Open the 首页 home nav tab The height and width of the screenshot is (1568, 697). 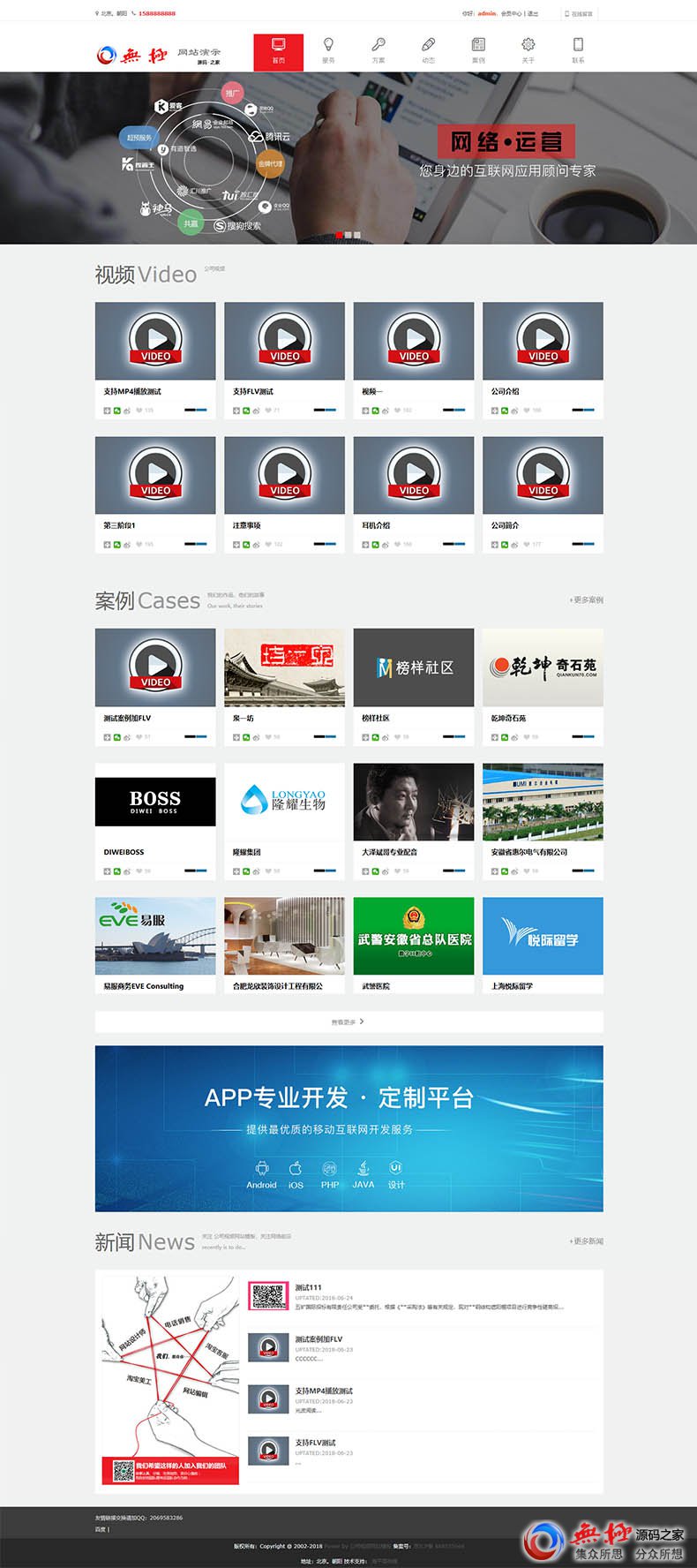[278, 51]
